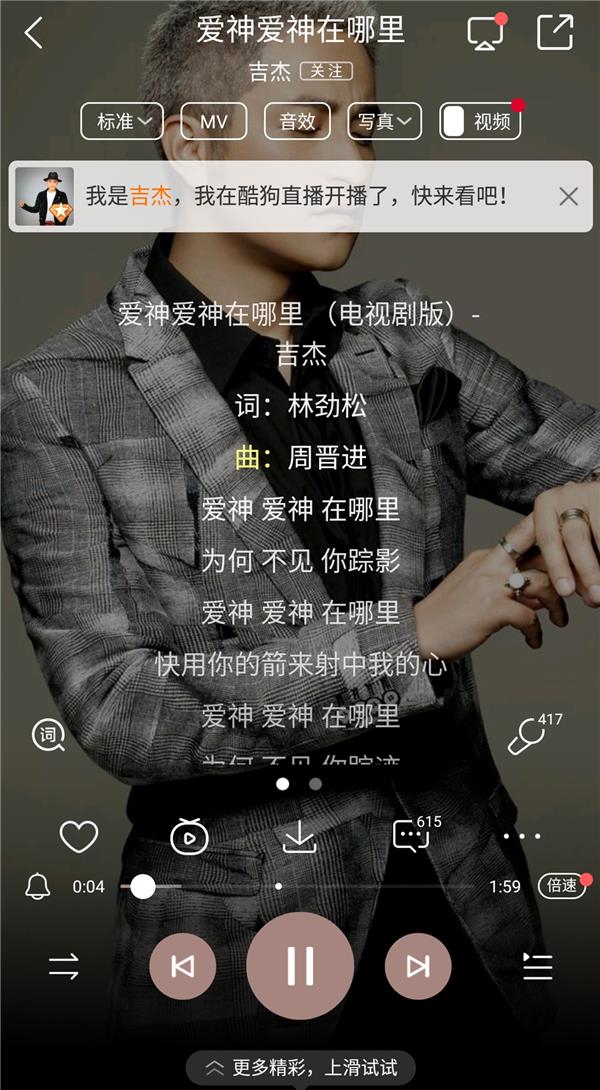Go back using the top-left arrow
Screen dimensions: 600x1090
point(34,33)
